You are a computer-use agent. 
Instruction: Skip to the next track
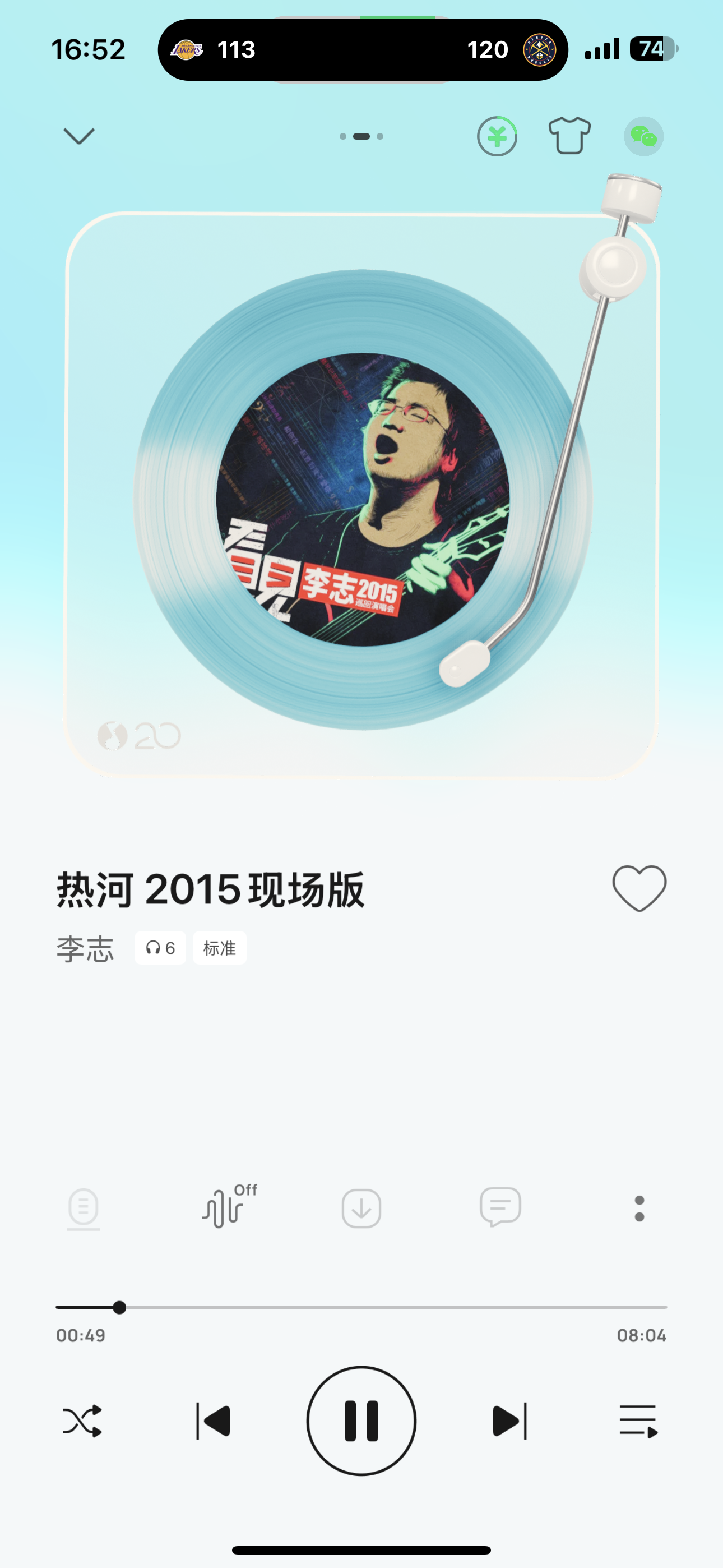click(509, 1421)
